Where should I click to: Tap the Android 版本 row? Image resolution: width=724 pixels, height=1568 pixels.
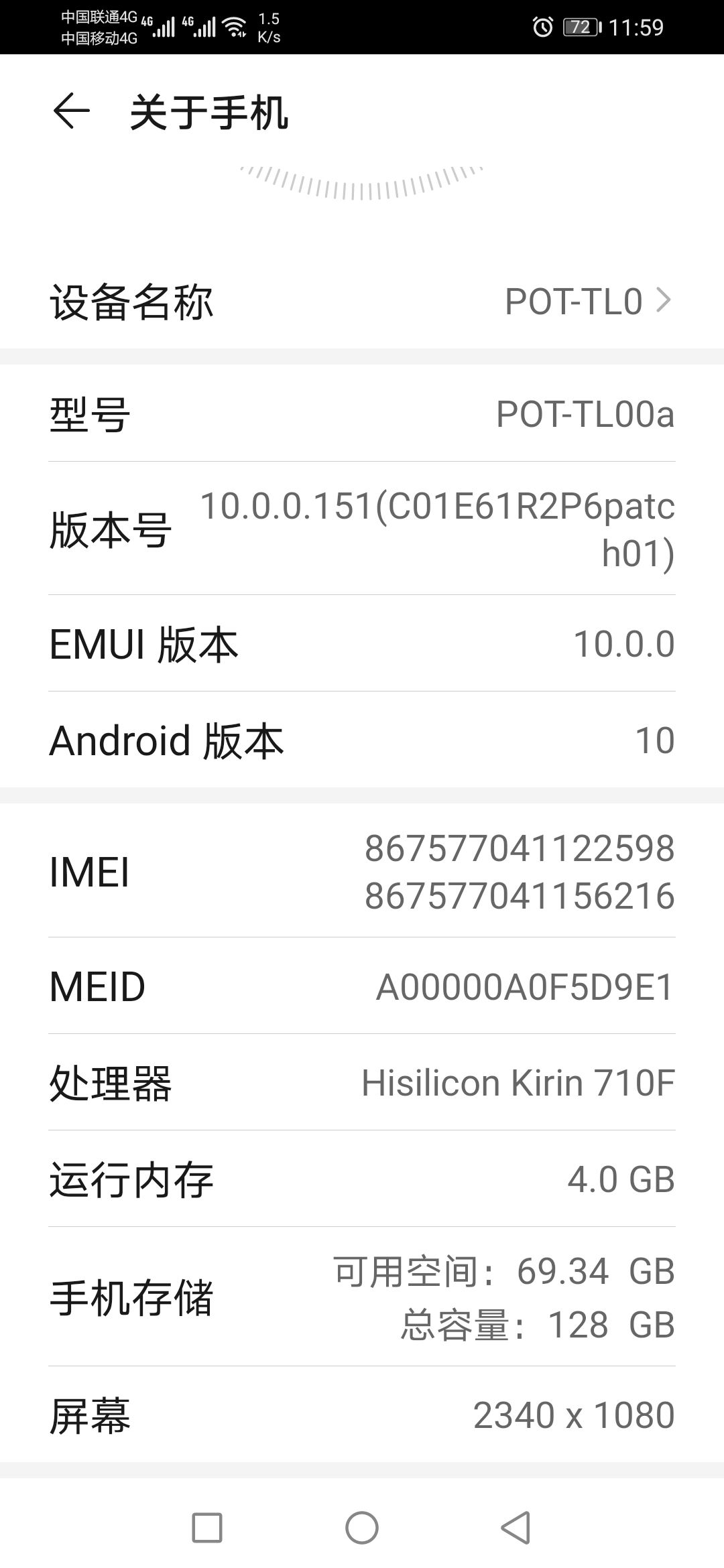pos(362,740)
